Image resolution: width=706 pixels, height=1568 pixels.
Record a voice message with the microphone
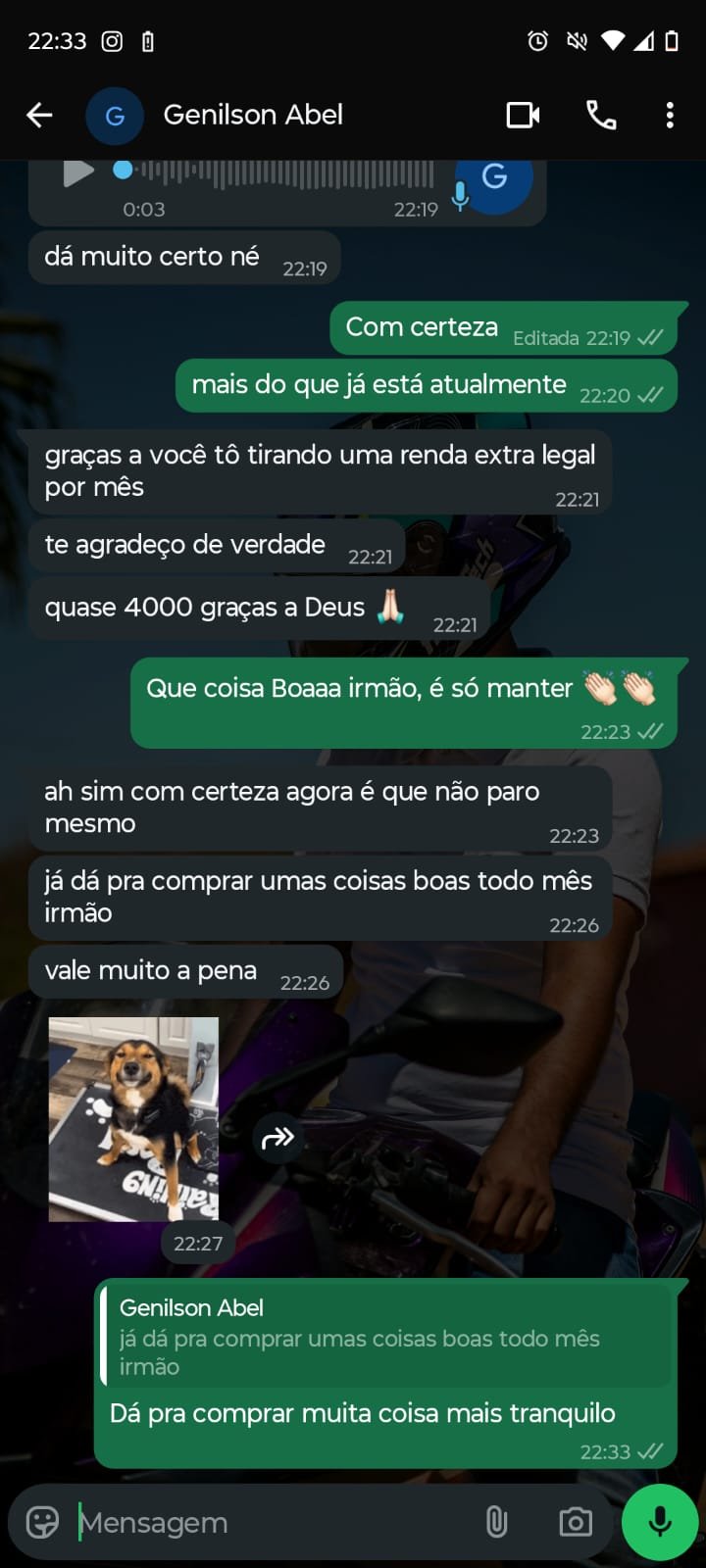660,1522
